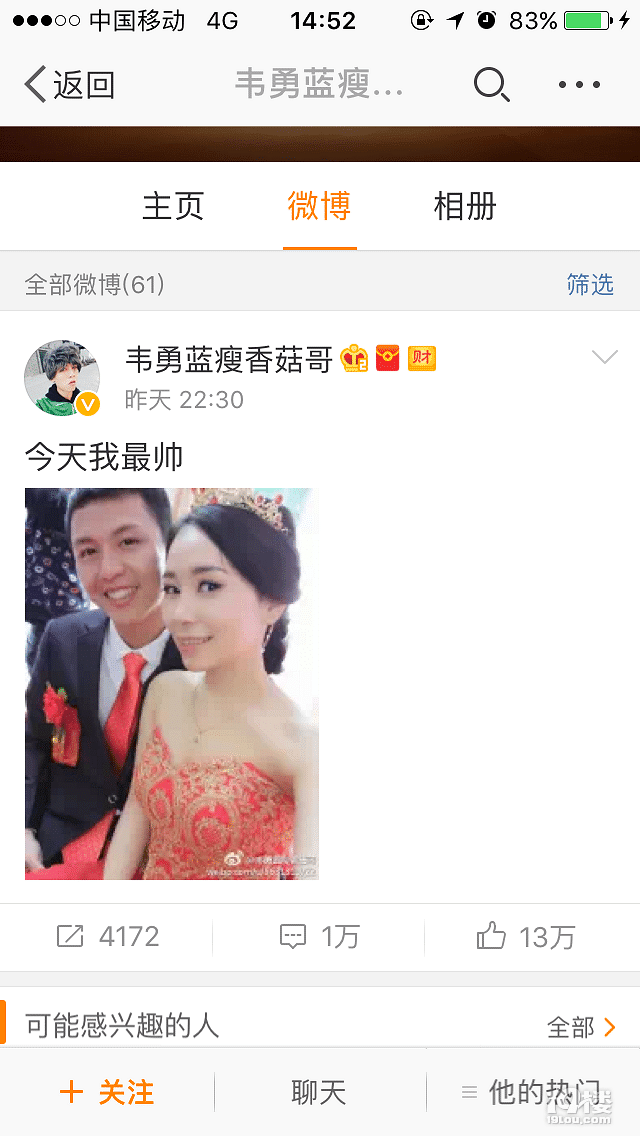View the wedding photo in the post

point(172,683)
